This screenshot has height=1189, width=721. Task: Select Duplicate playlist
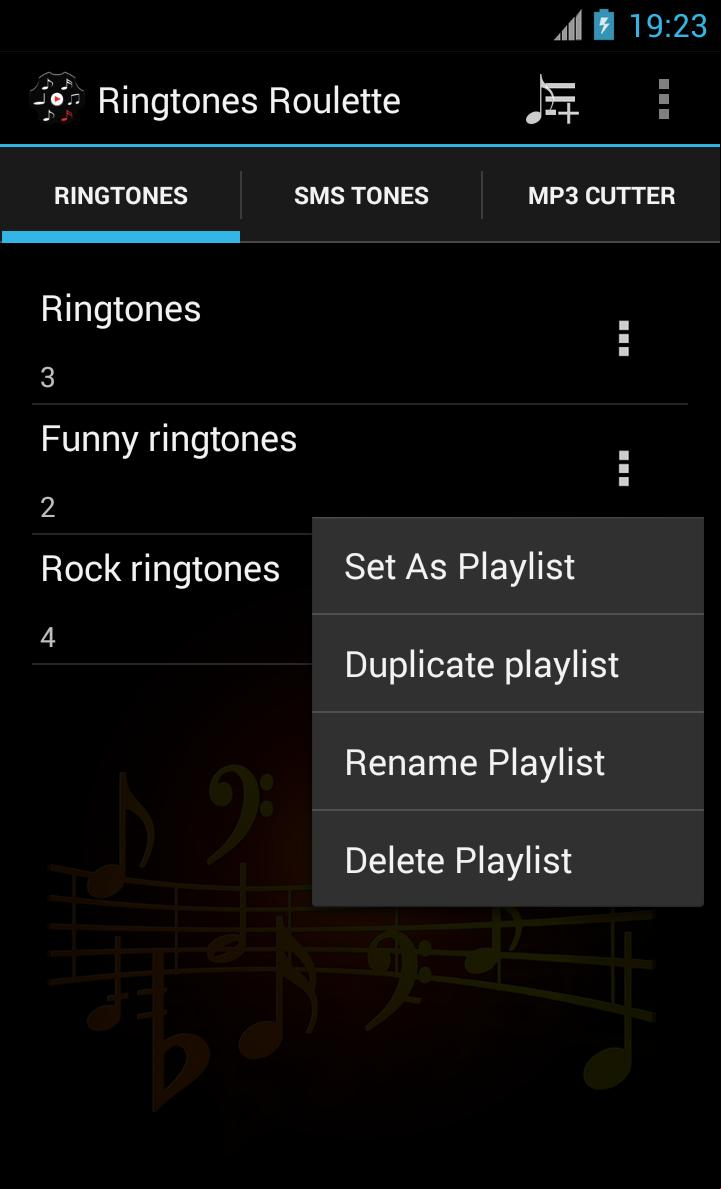(x=508, y=664)
